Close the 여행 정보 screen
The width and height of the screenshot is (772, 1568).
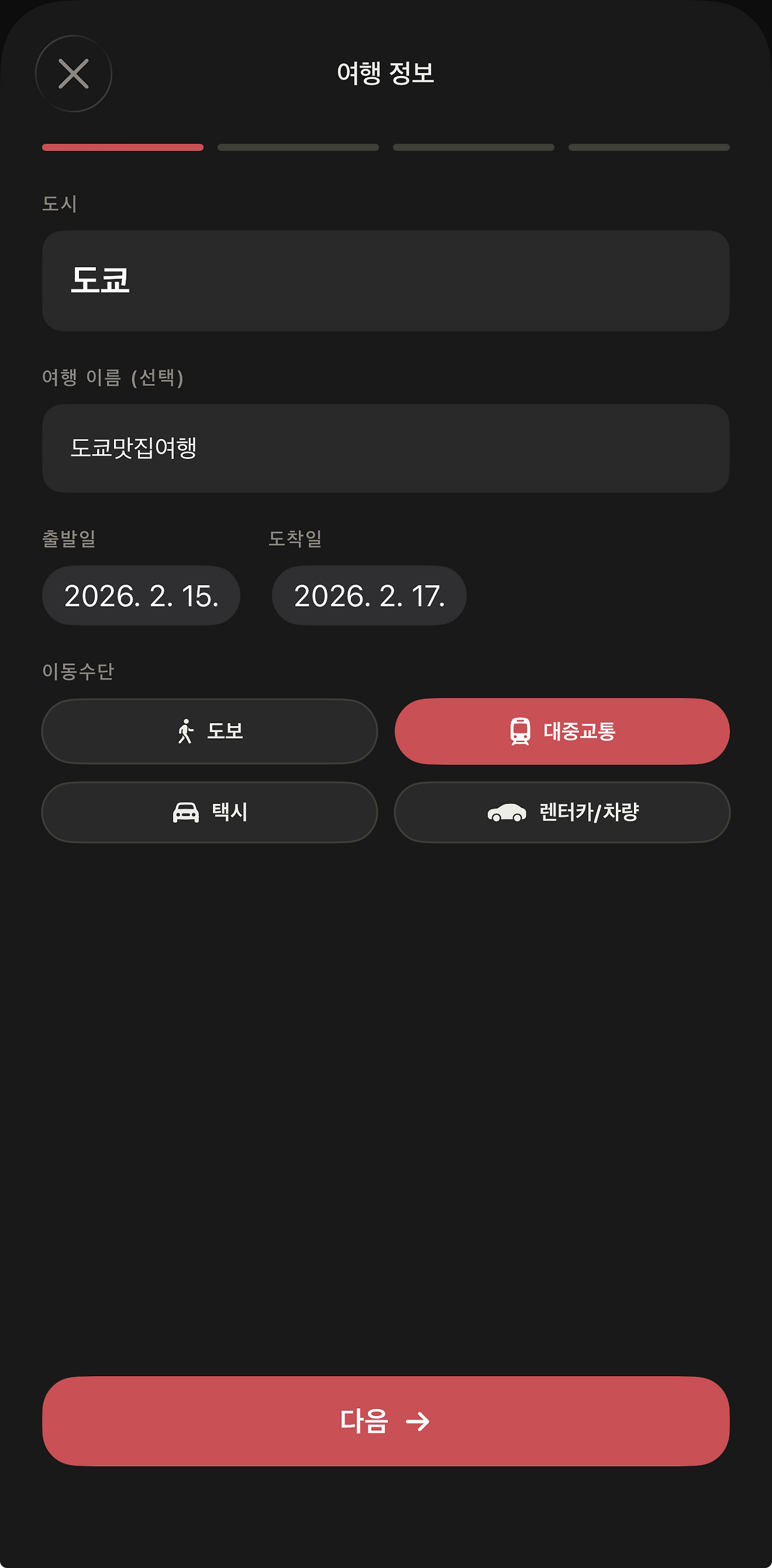74,74
